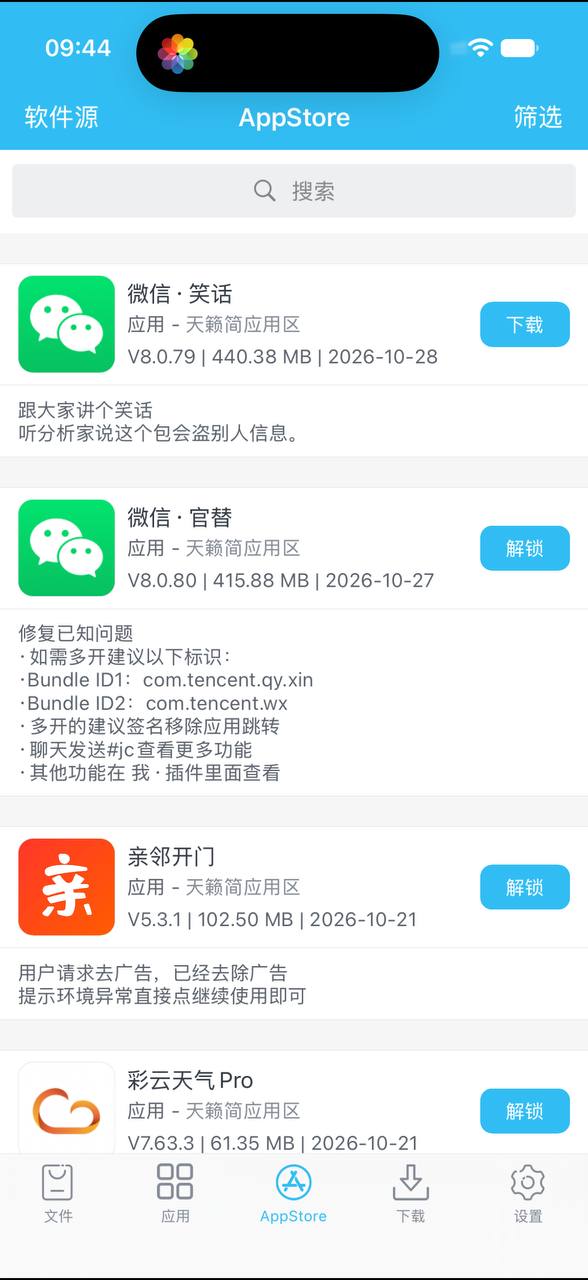588x1280 pixels.
Task: Select the AppStore tab in bottom bar
Action: click(293, 1193)
